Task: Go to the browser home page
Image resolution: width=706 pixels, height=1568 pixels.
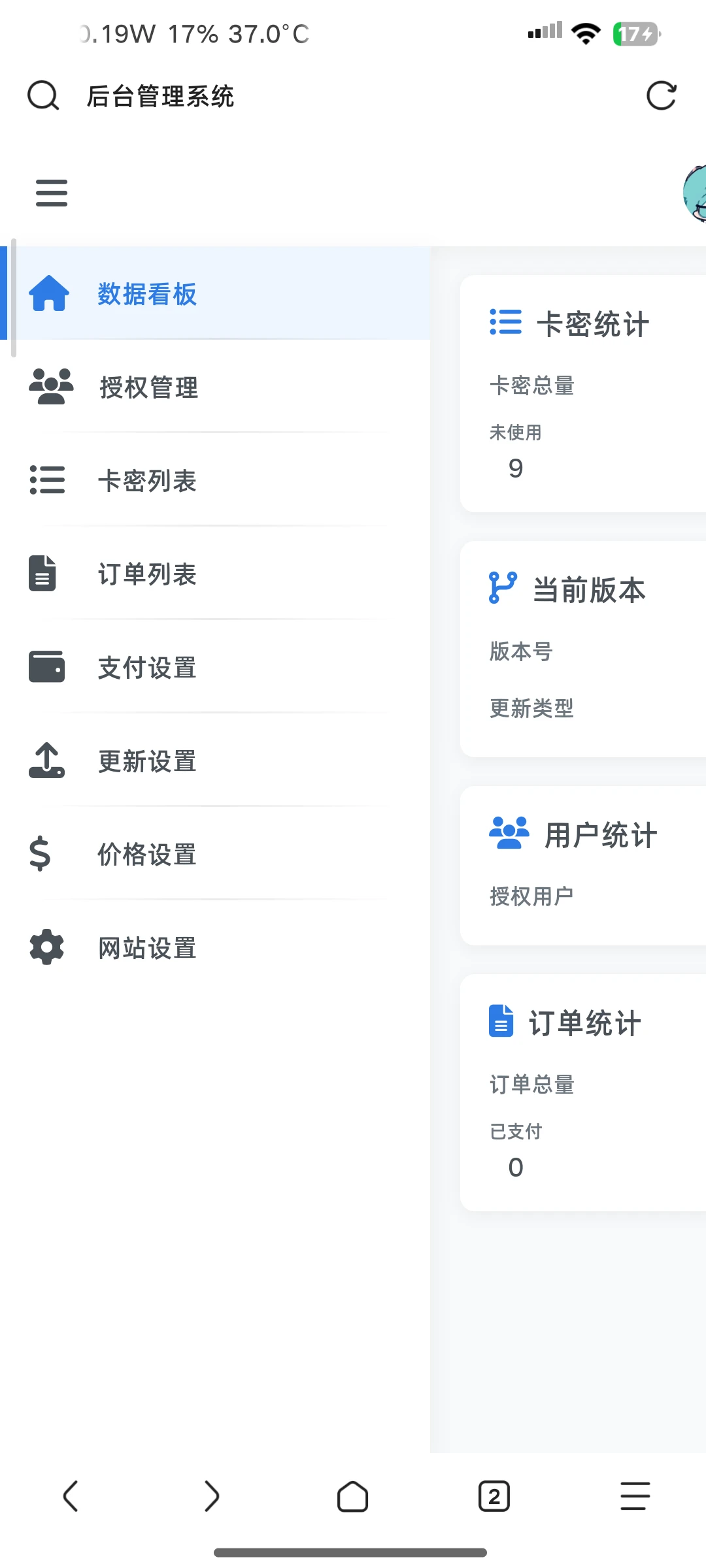Action: click(353, 1496)
